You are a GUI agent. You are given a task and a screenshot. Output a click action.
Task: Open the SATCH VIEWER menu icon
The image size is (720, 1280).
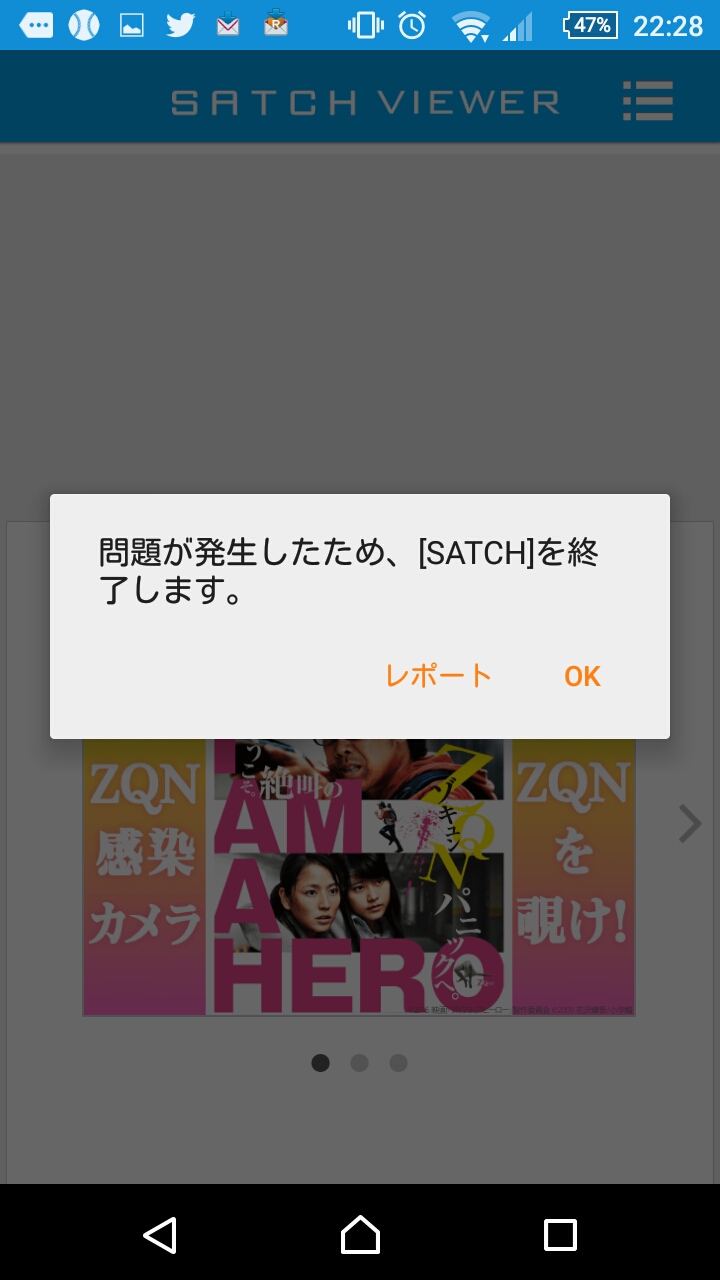pos(647,101)
